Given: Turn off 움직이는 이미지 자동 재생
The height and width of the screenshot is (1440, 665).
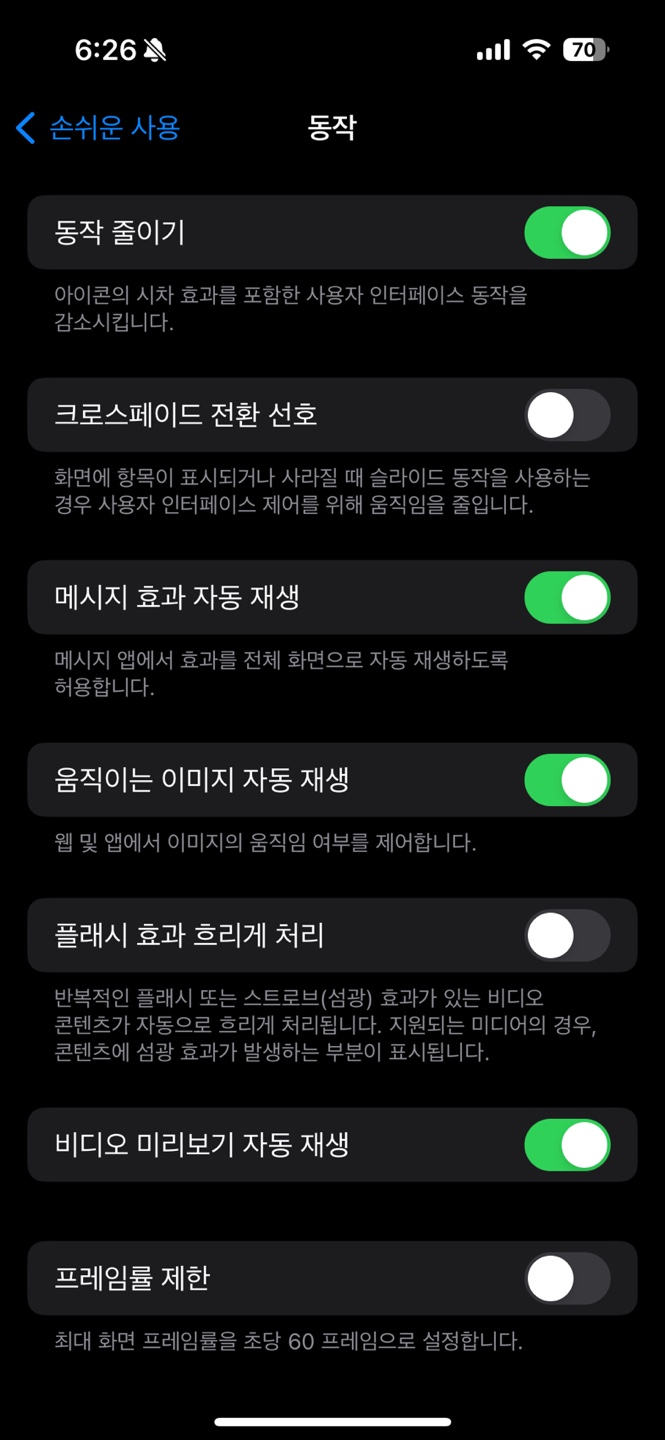Looking at the screenshot, I should pyautogui.click(x=567, y=780).
